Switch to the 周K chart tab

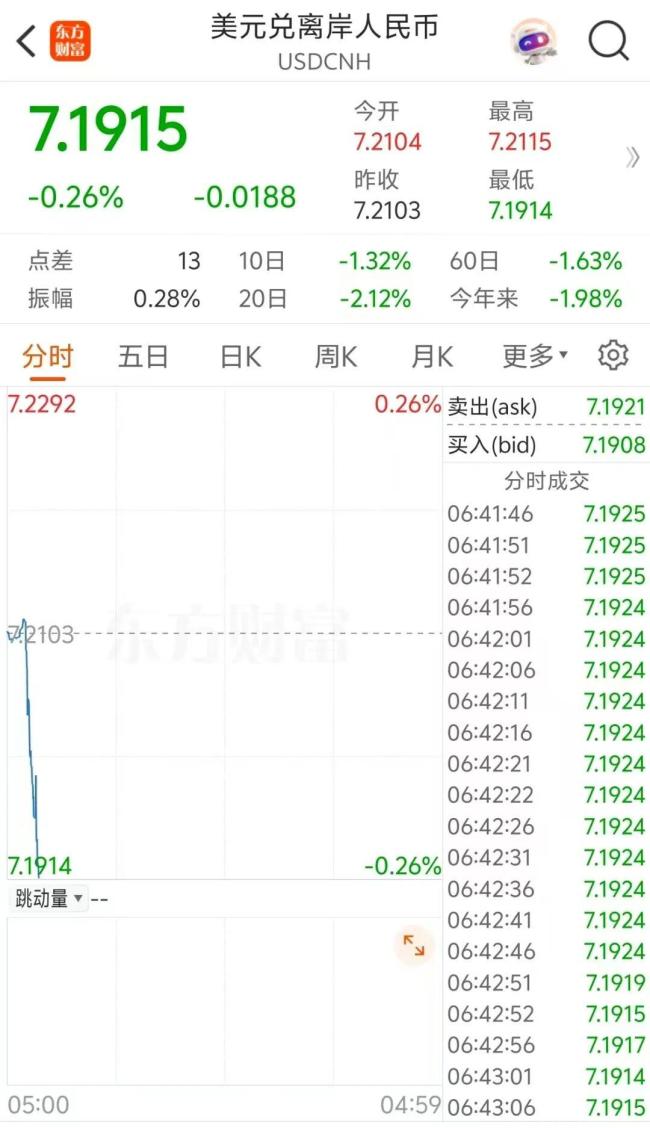[337, 356]
